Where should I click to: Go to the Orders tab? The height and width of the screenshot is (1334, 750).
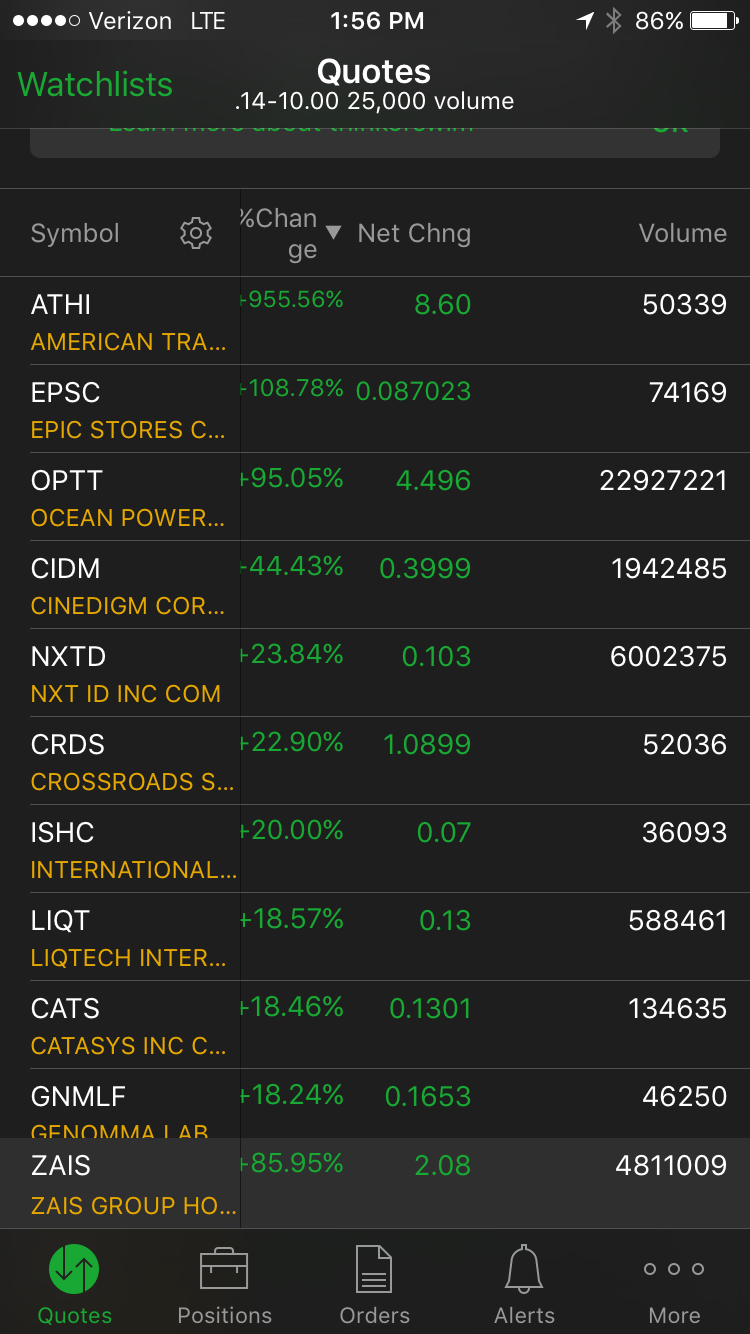(x=375, y=1284)
